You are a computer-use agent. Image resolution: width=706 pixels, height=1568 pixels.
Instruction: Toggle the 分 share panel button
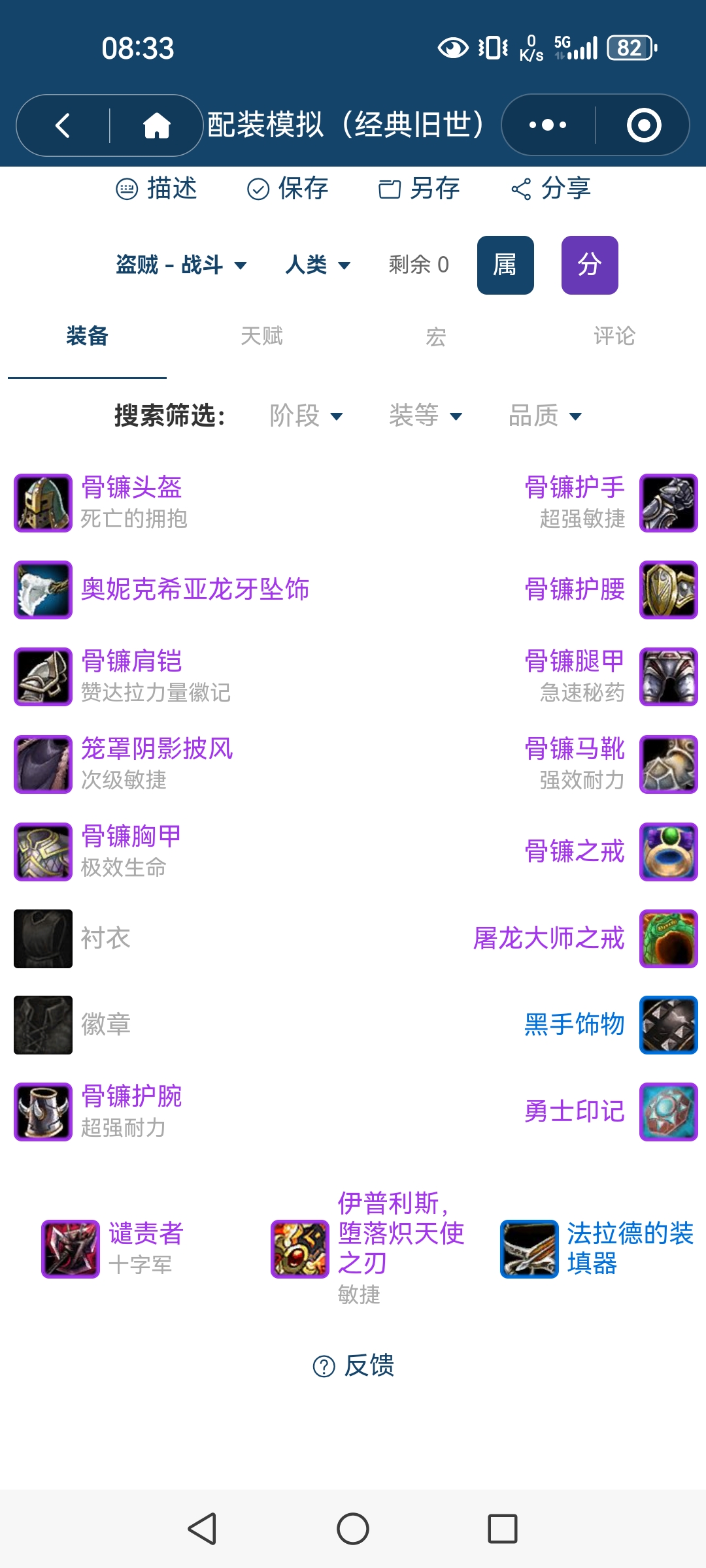[589, 265]
